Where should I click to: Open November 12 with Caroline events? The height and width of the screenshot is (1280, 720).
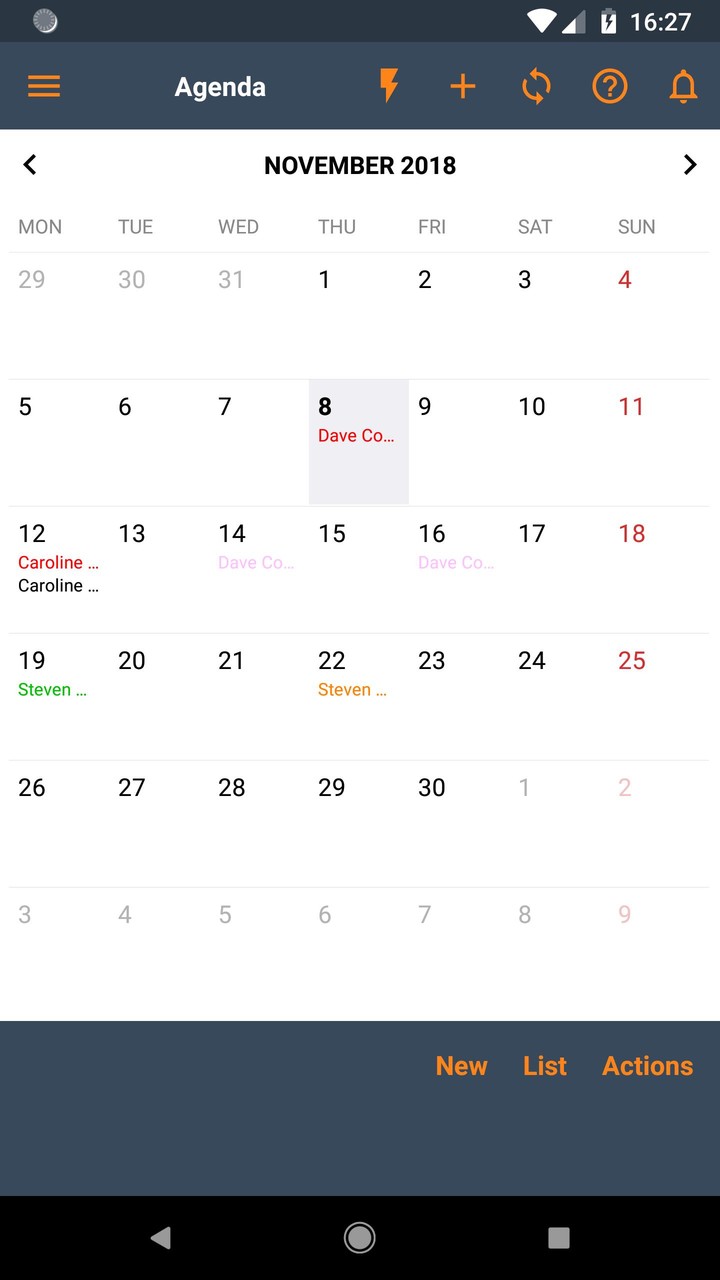(59, 569)
